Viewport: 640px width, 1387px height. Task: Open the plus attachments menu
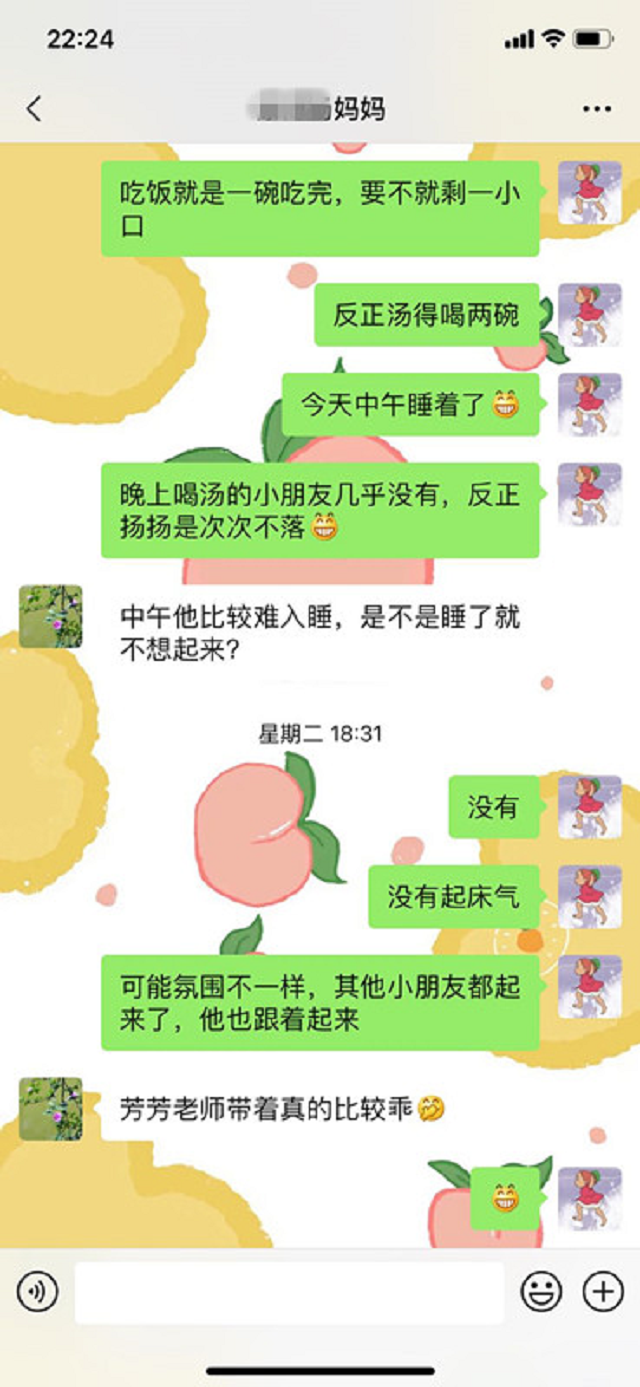(x=603, y=1292)
